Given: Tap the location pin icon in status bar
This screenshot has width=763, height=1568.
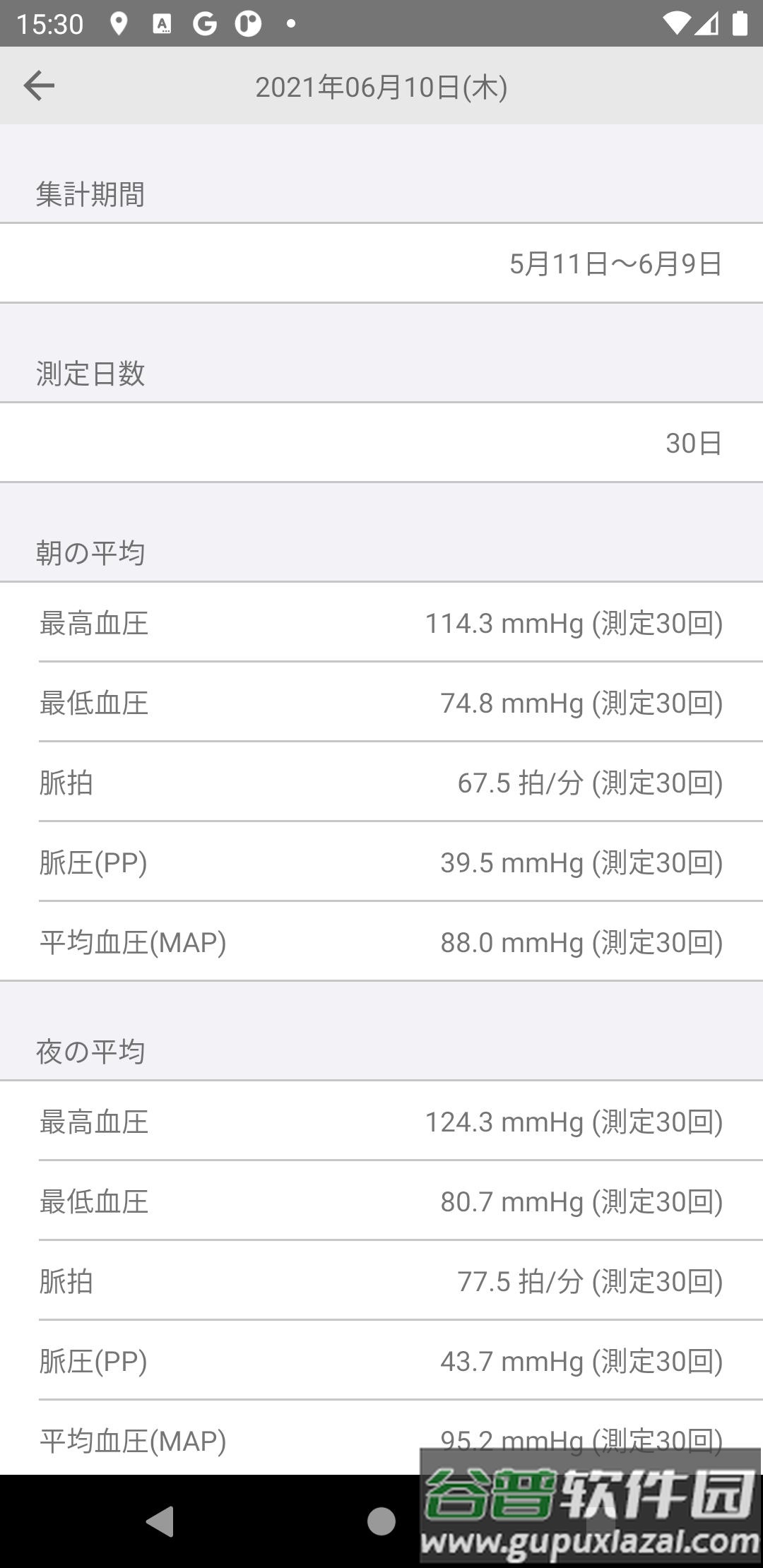Looking at the screenshot, I should click(x=119, y=23).
